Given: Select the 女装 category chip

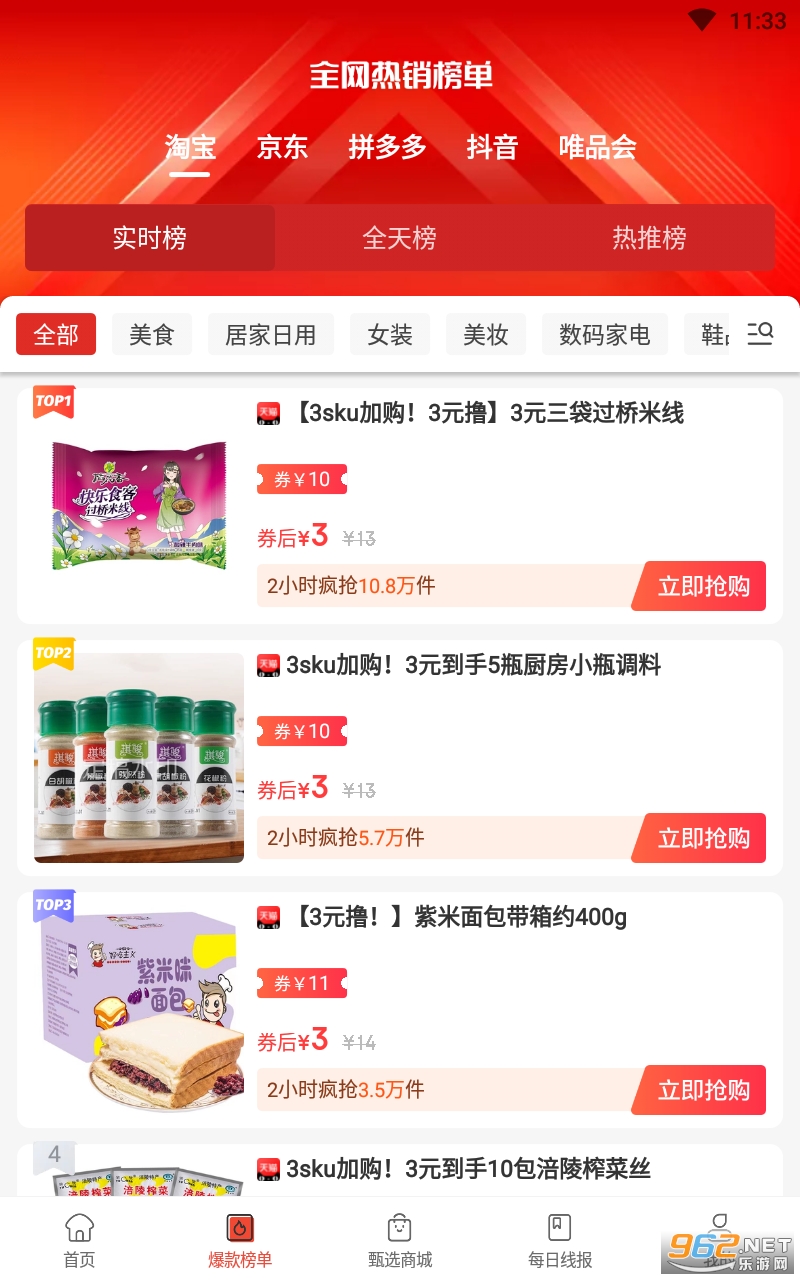Looking at the screenshot, I should (390, 335).
